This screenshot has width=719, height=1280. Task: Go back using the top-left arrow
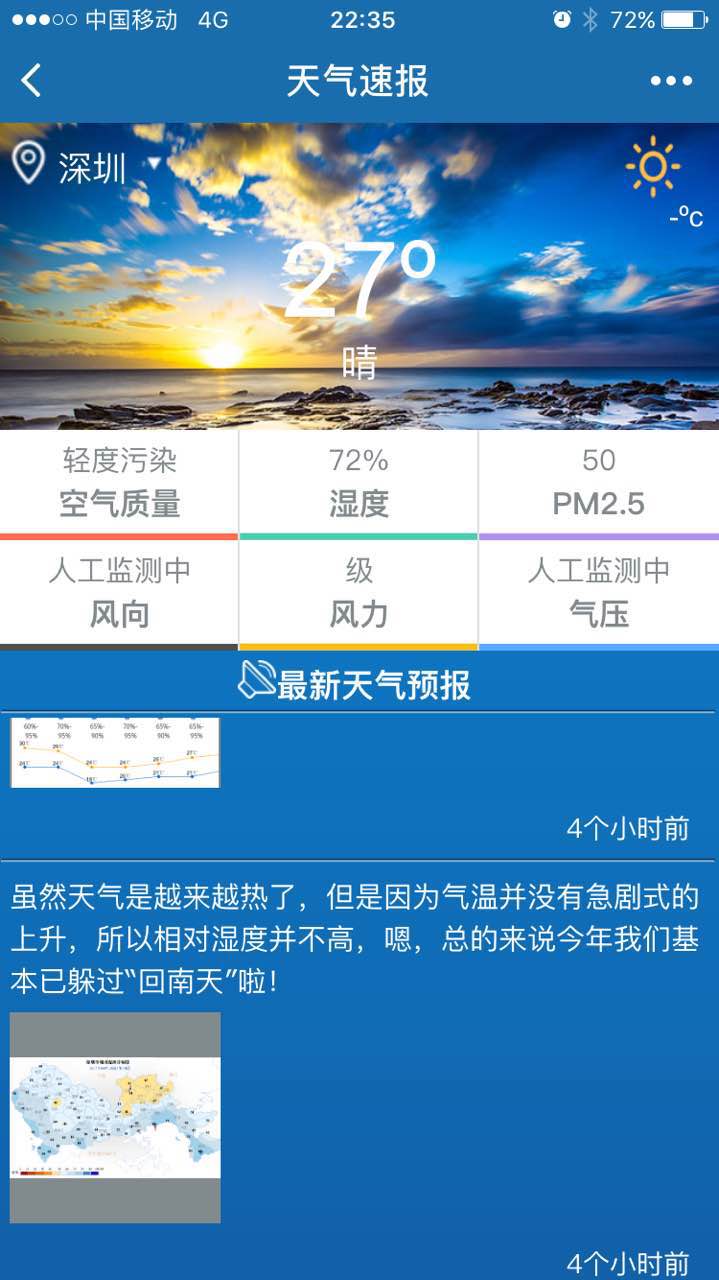[x=31, y=80]
